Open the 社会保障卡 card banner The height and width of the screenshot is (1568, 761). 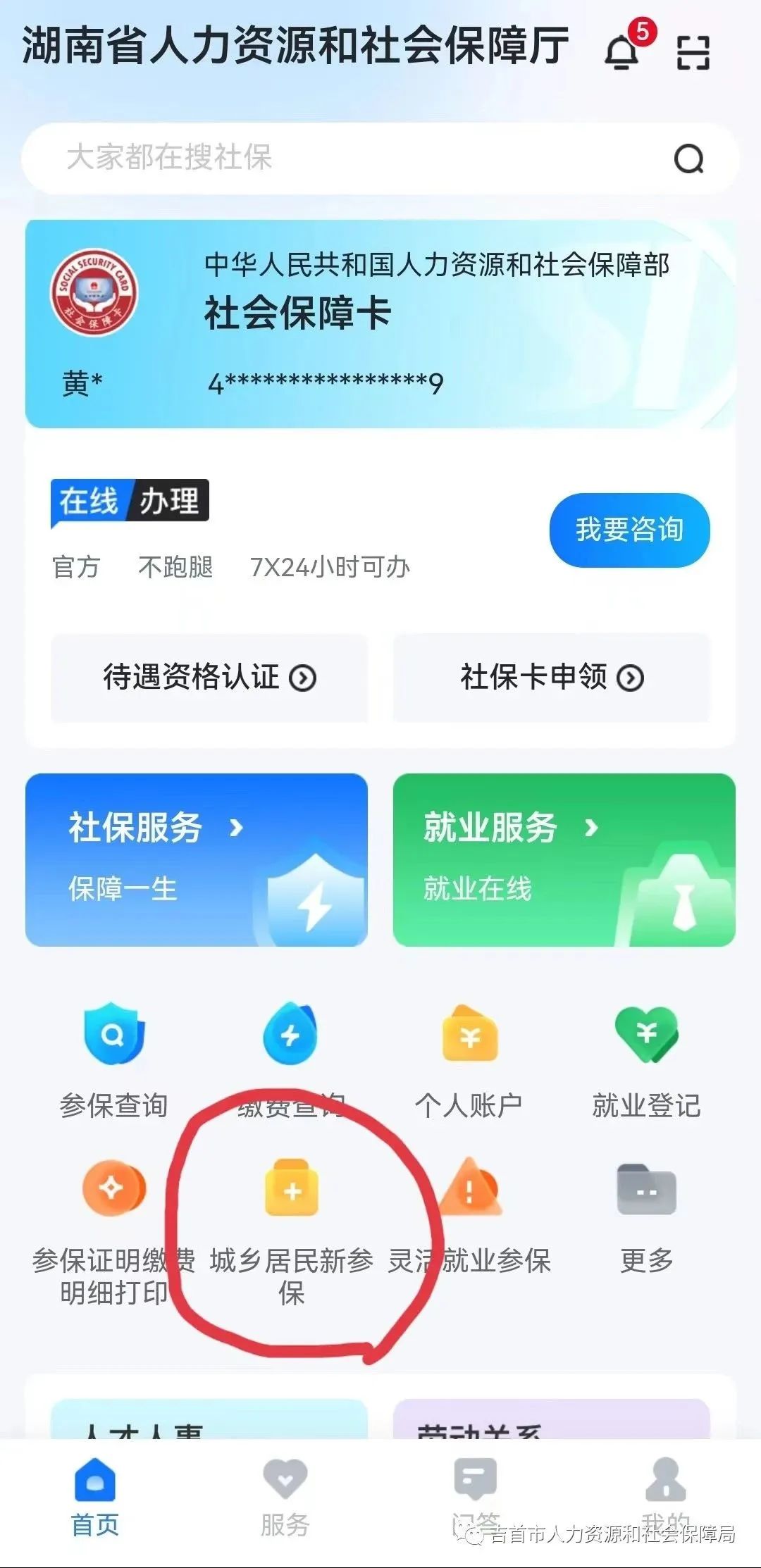click(380, 321)
